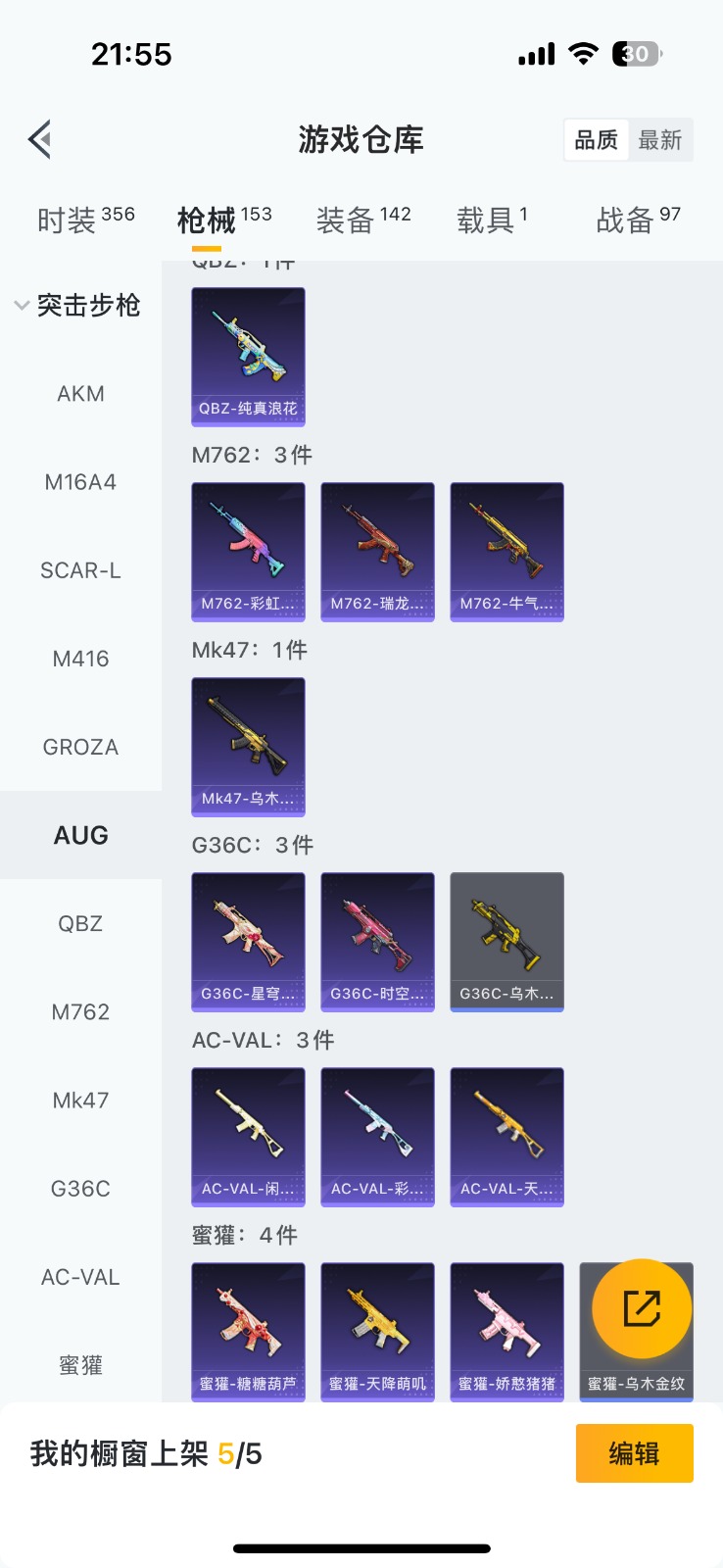Tap the 编辑 button
Screen dimensions: 723x1568
pyautogui.click(x=634, y=1453)
